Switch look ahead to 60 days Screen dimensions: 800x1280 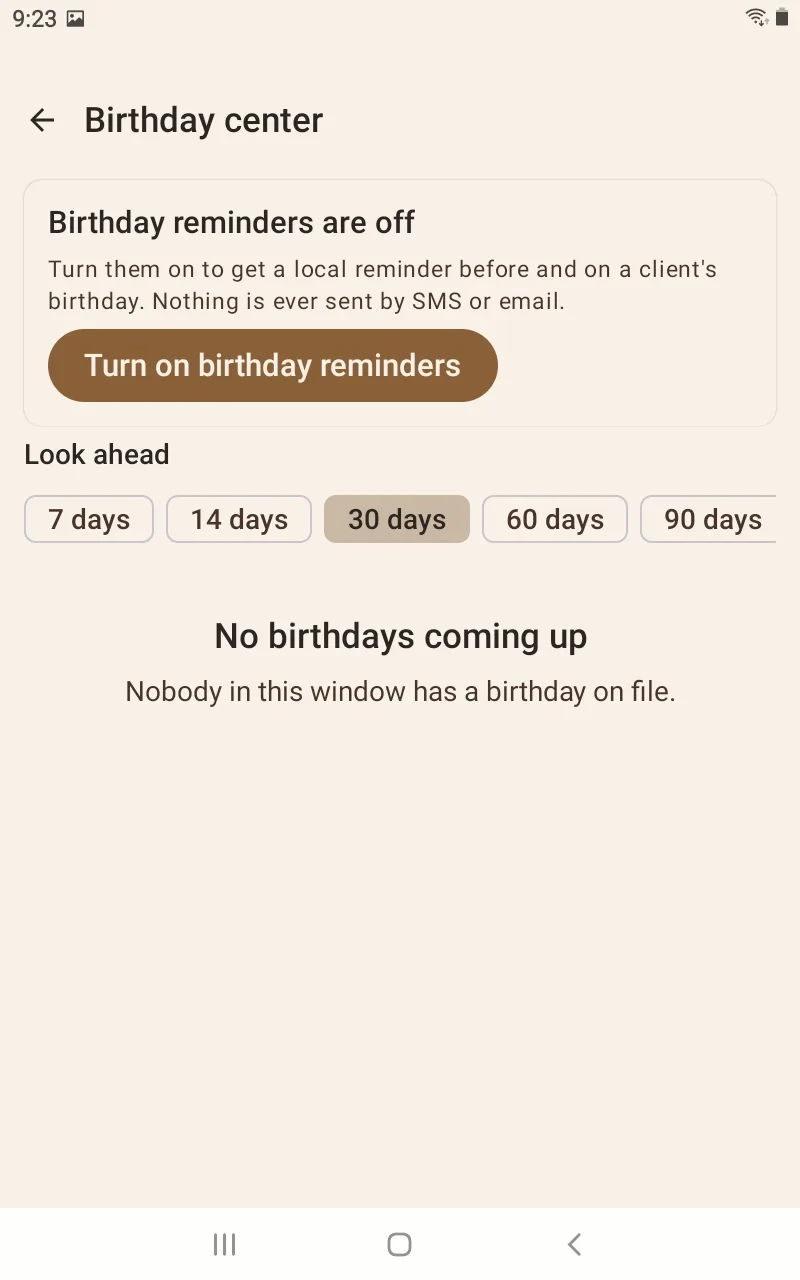click(555, 519)
